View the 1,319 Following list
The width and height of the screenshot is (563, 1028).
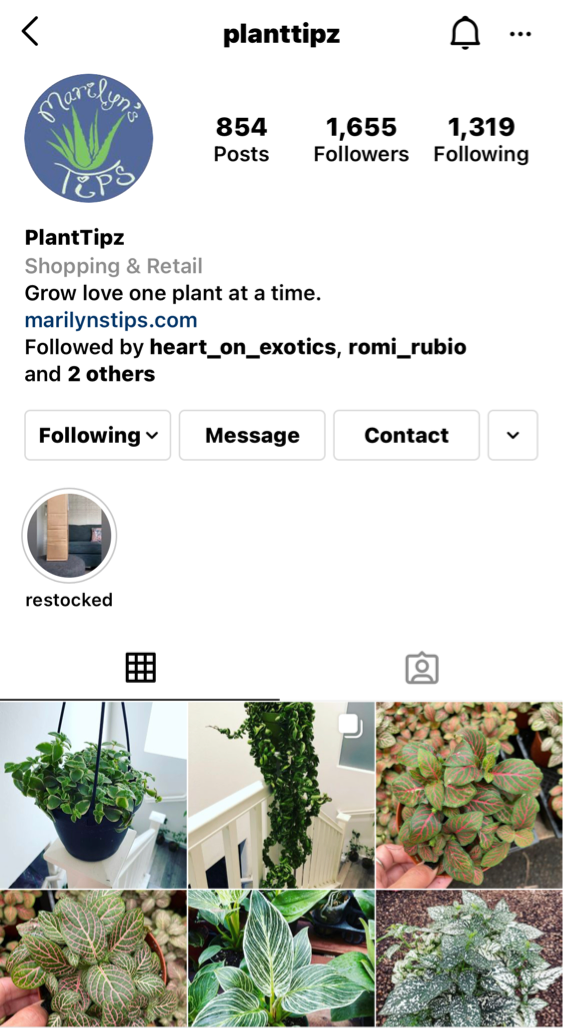[481, 139]
